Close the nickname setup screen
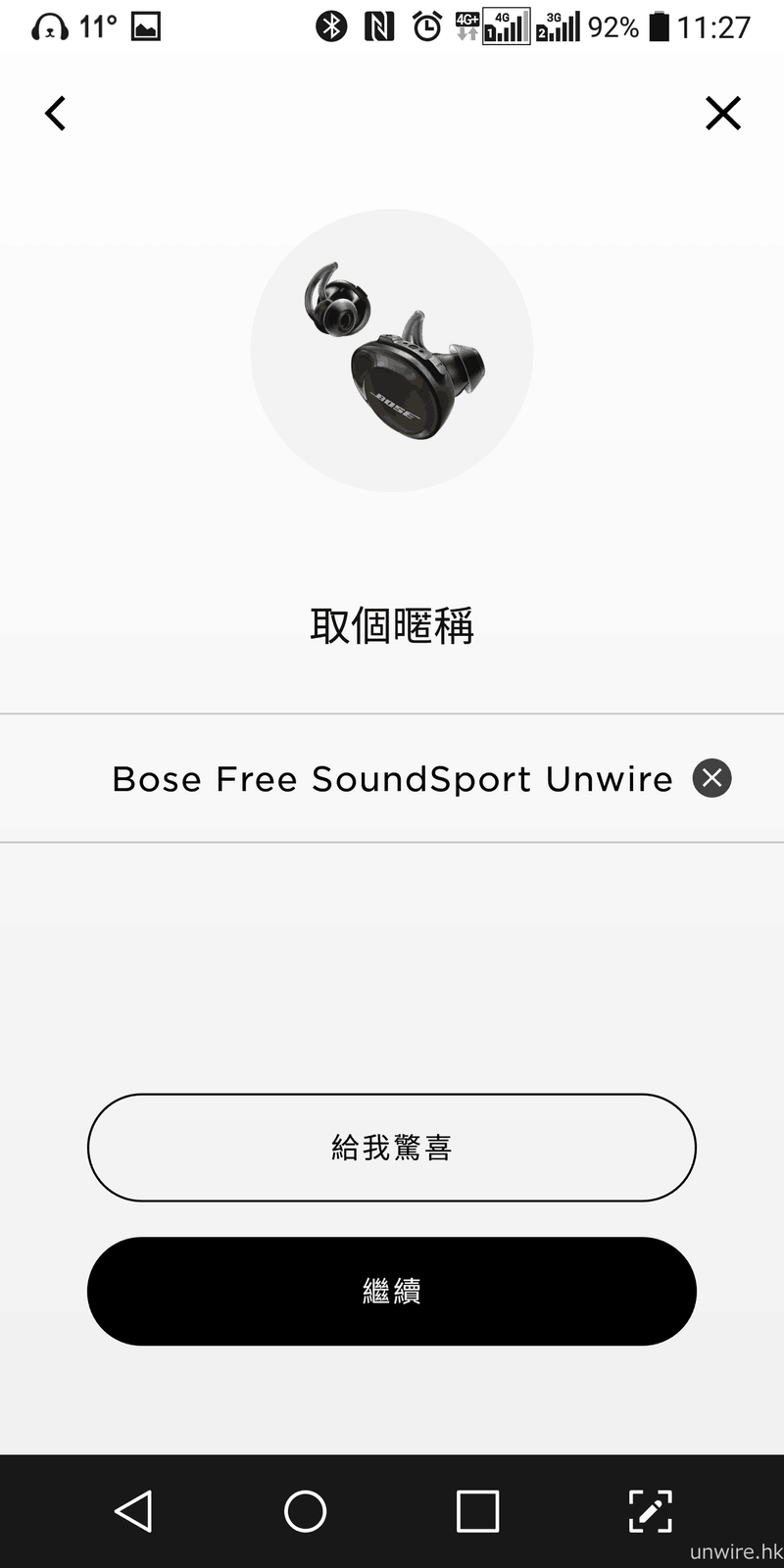Viewport: 784px width, 1568px height. (723, 114)
